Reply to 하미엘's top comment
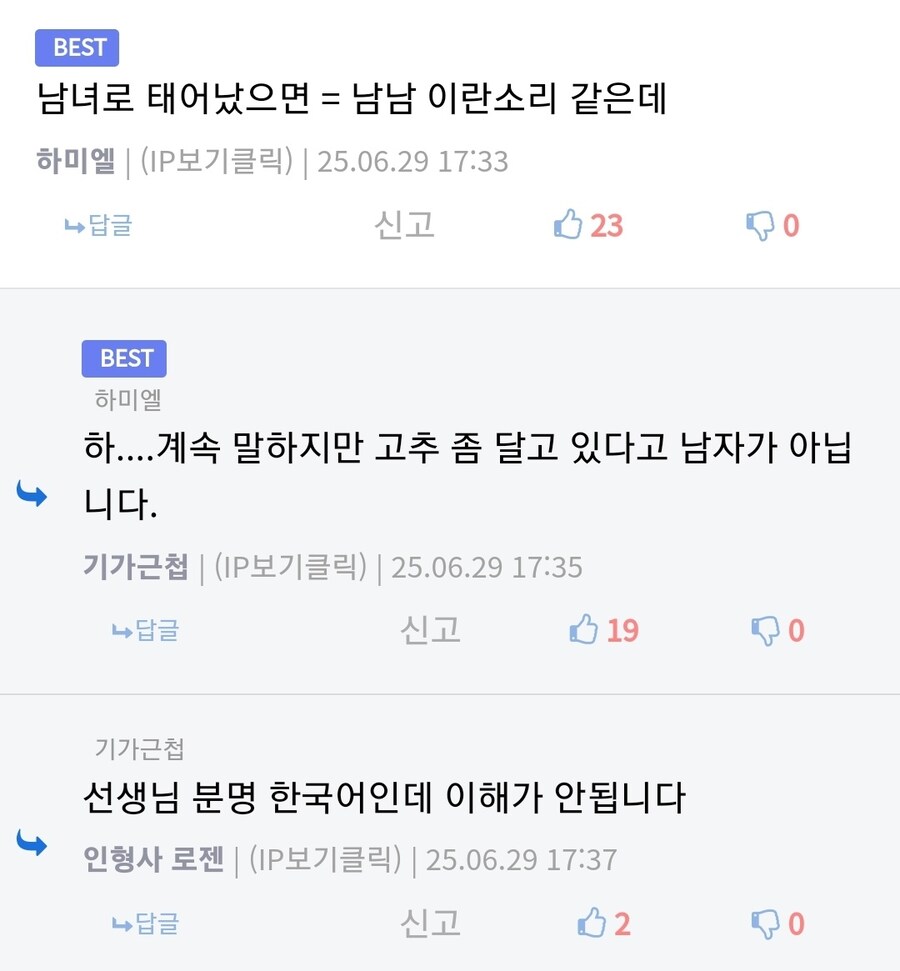The image size is (900, 971). click(98, 226)
